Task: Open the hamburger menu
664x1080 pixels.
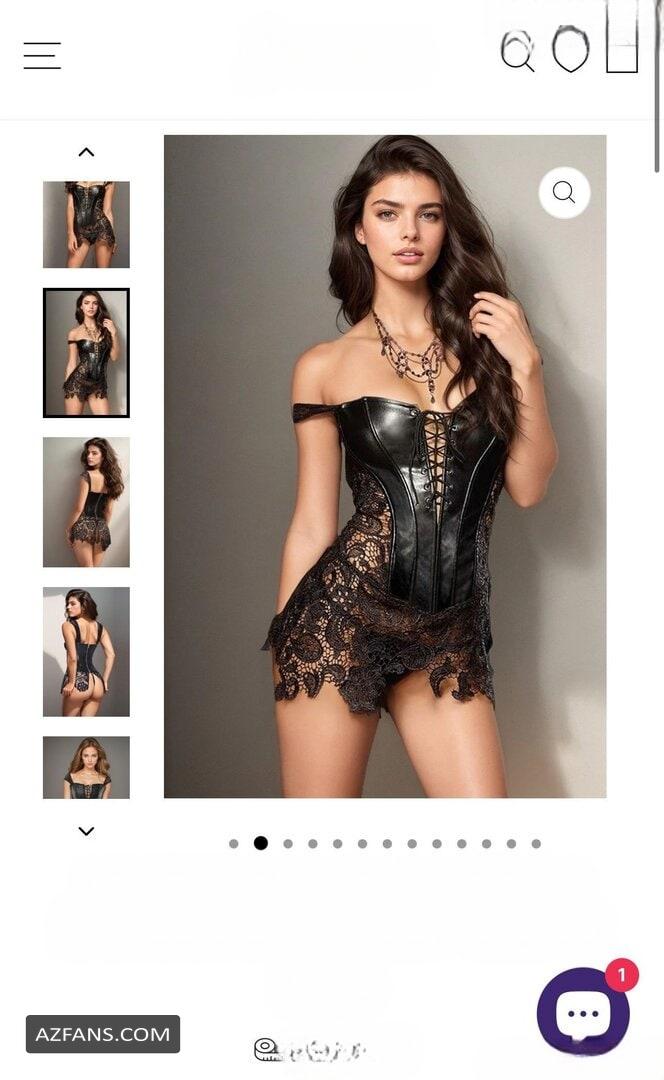Action: coord(42,55)
